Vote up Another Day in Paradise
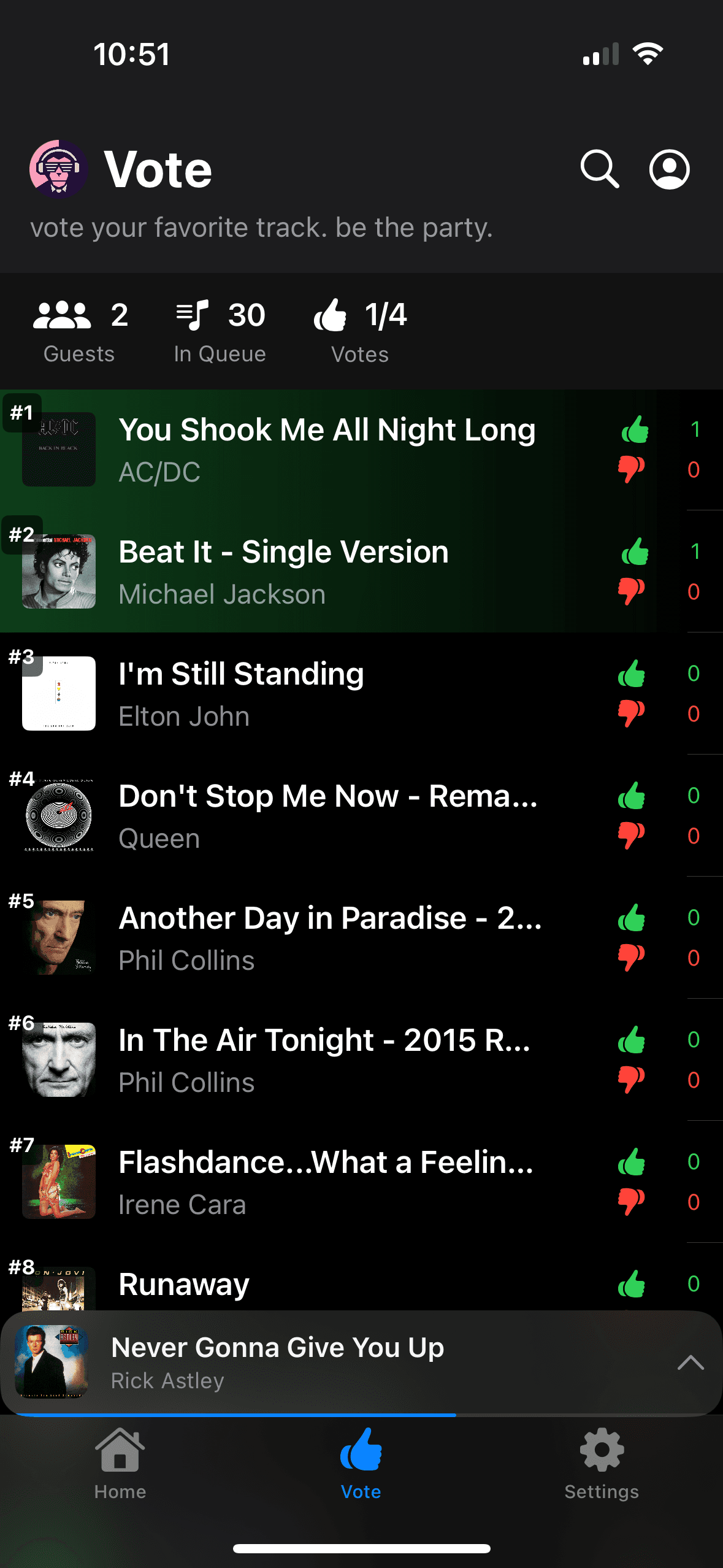Viewport: 723px width, 1568px height. [632, 918]
